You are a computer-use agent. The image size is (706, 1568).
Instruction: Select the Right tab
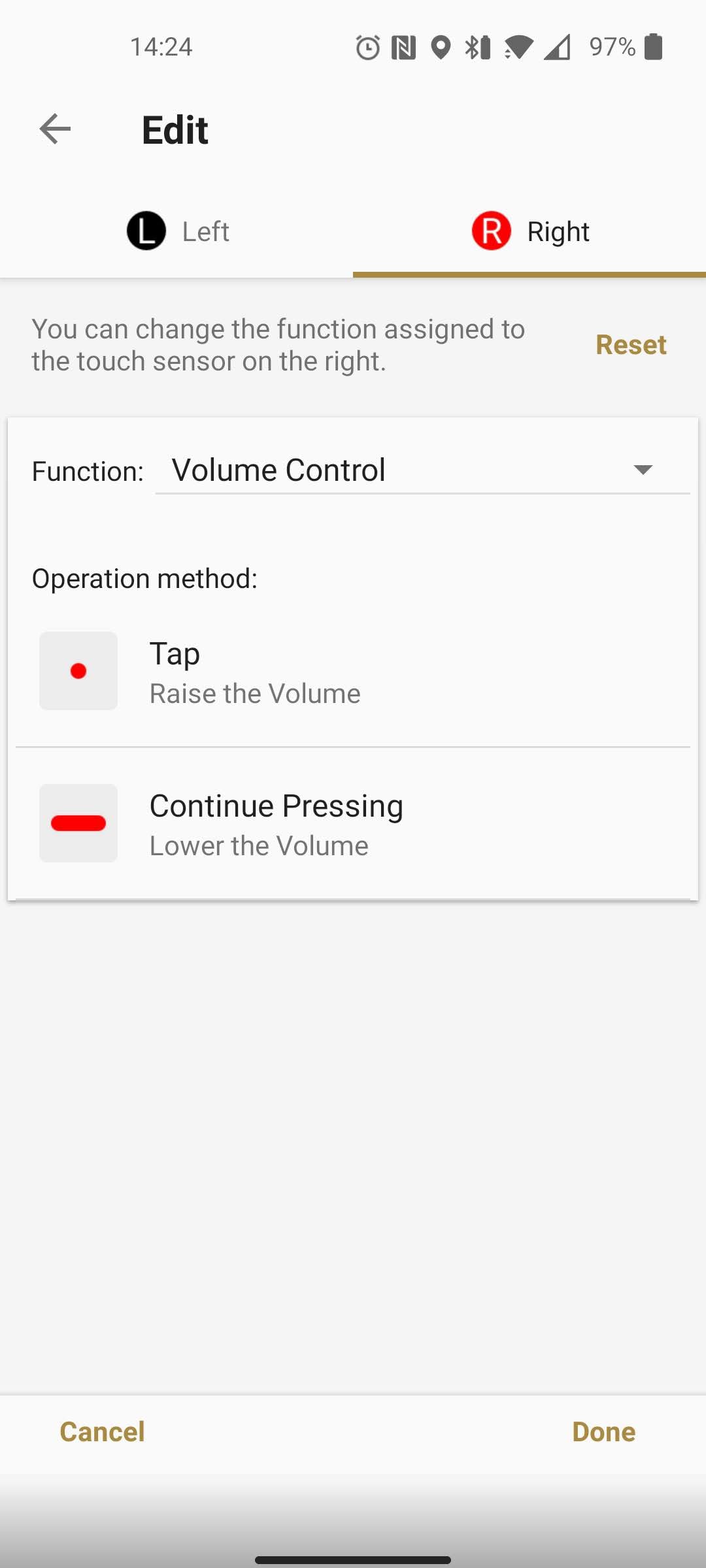(529, 231)
